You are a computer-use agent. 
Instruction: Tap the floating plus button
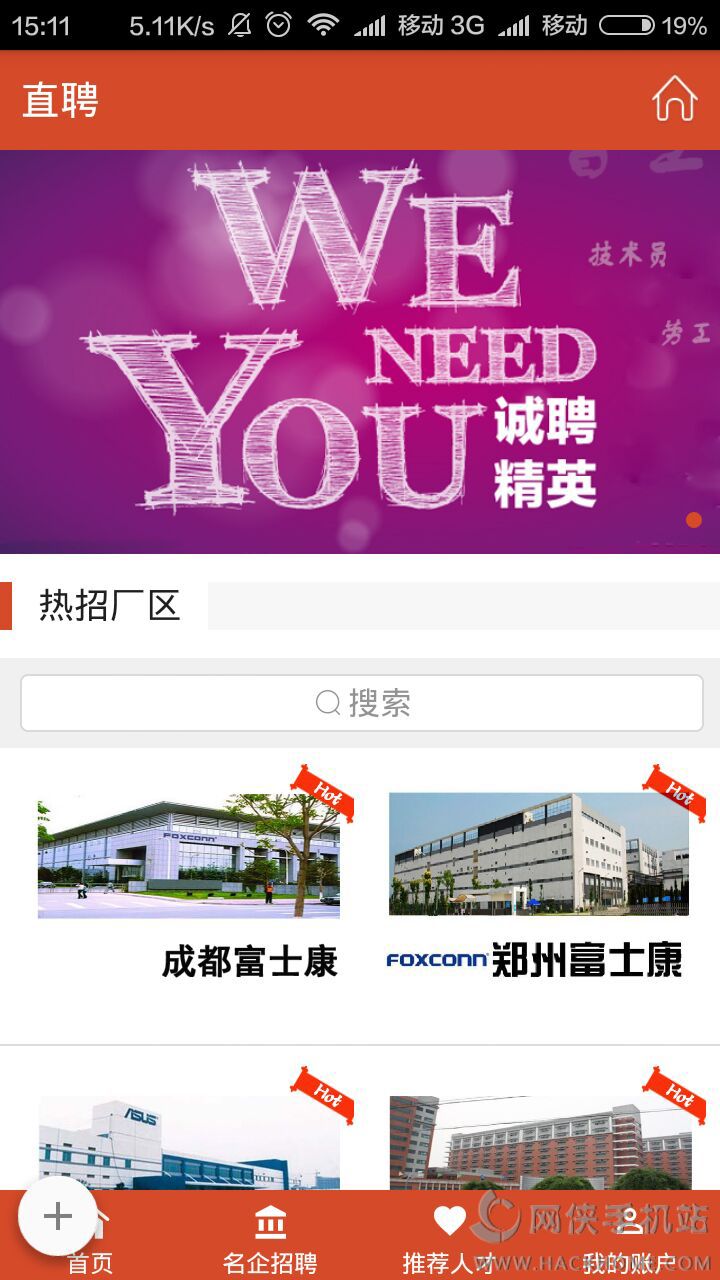tap(58, 1216)
